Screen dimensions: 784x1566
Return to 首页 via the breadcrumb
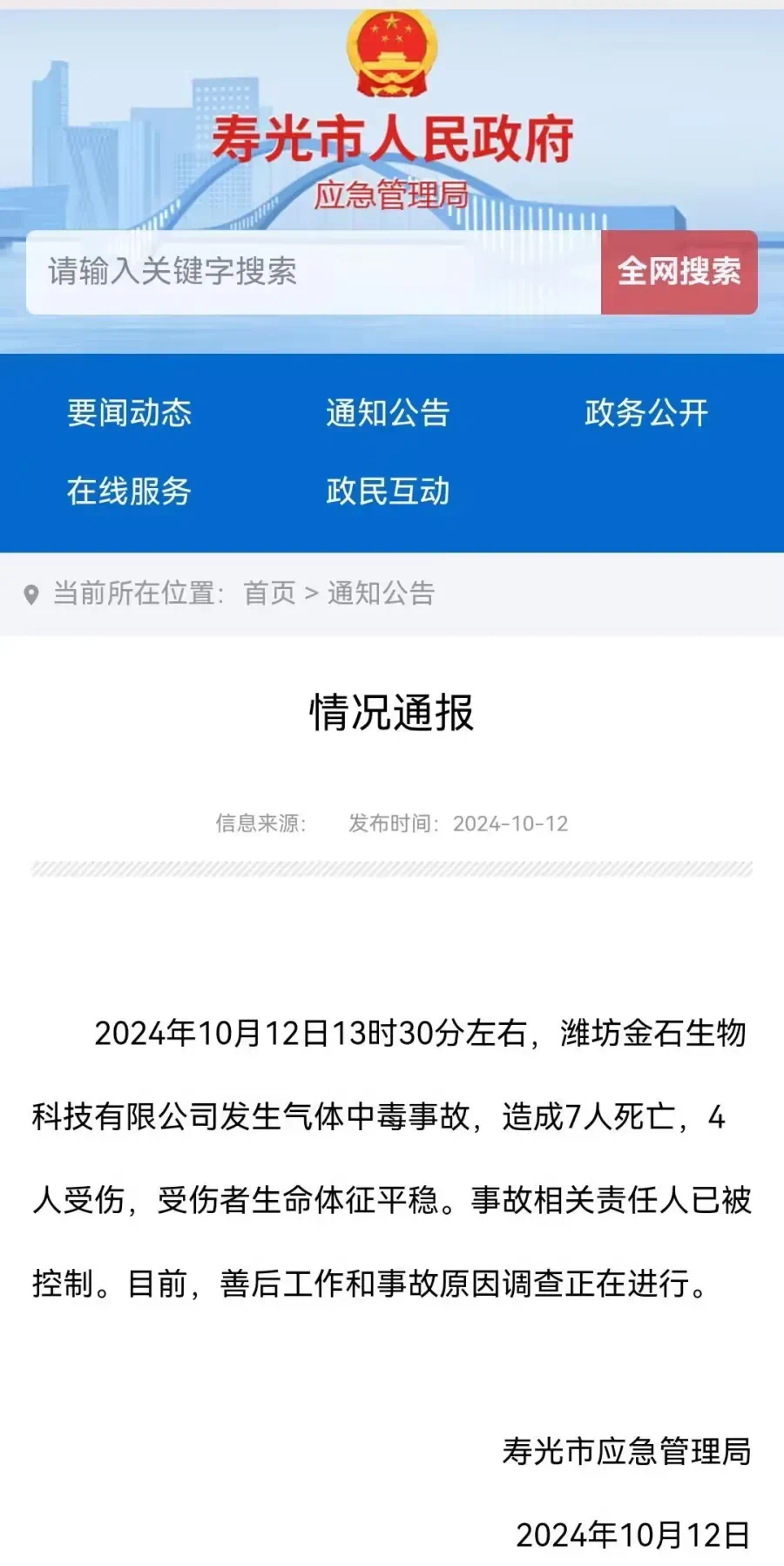(269, 593)
